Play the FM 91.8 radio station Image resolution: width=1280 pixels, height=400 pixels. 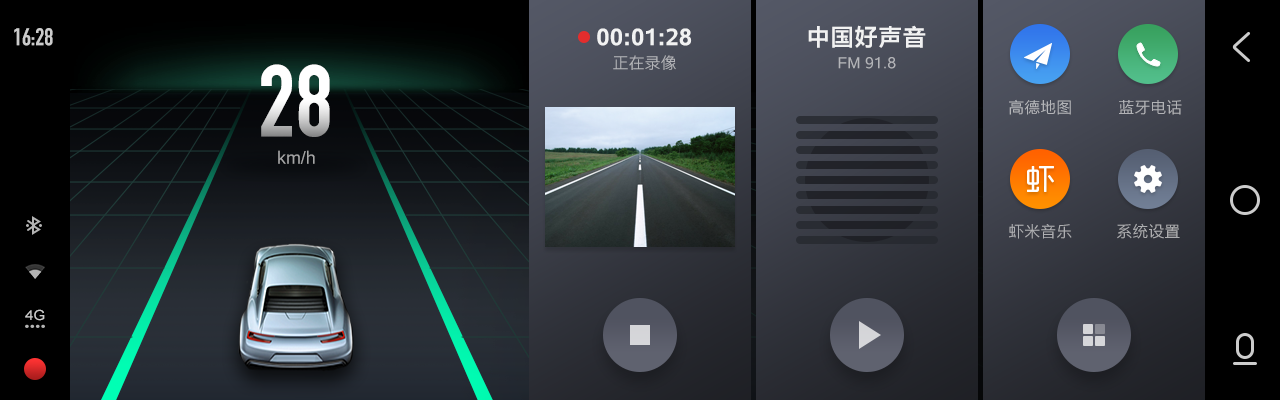pyautogui.click(x=867, y=335)
